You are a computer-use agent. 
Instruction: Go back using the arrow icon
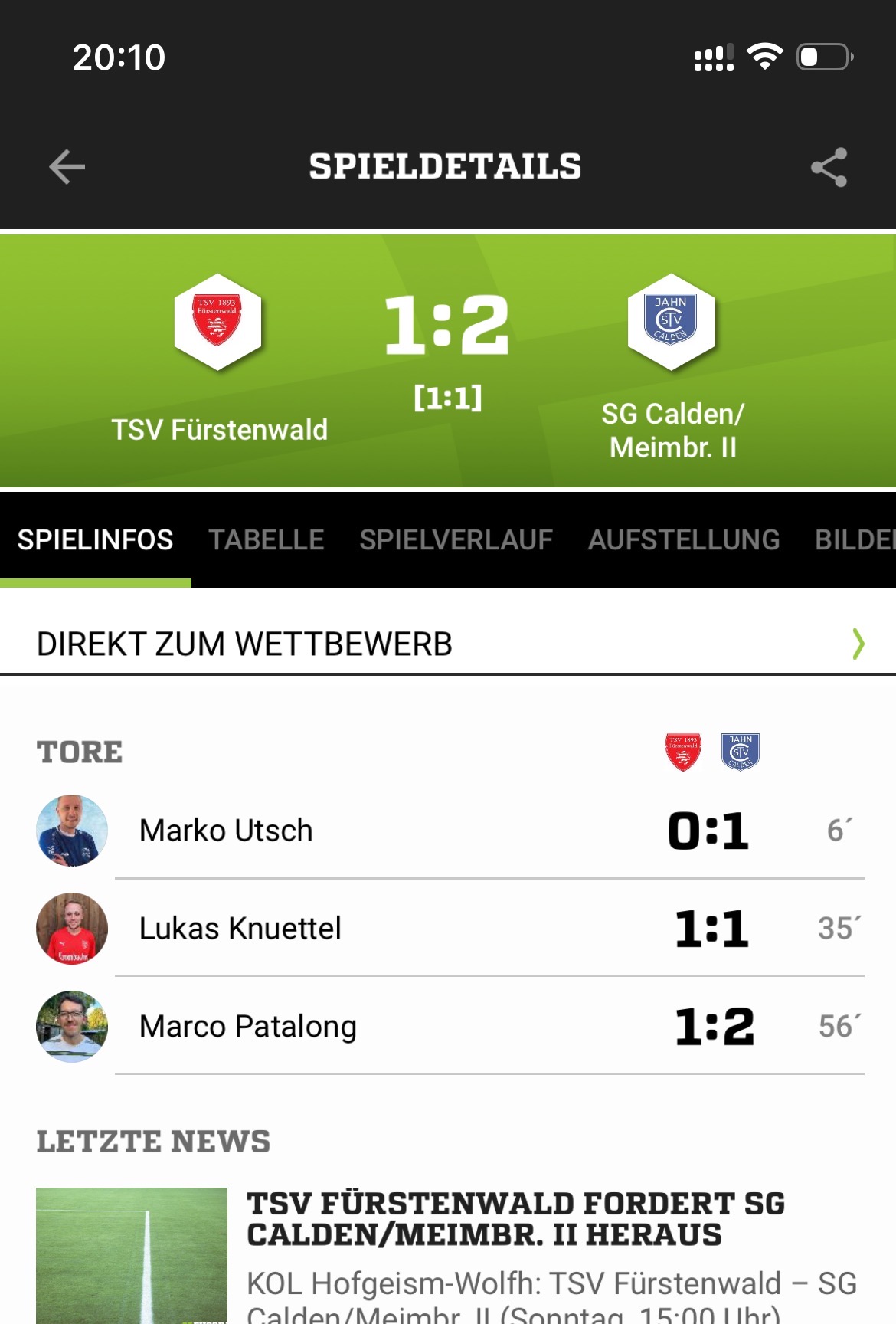coord(67,167)
